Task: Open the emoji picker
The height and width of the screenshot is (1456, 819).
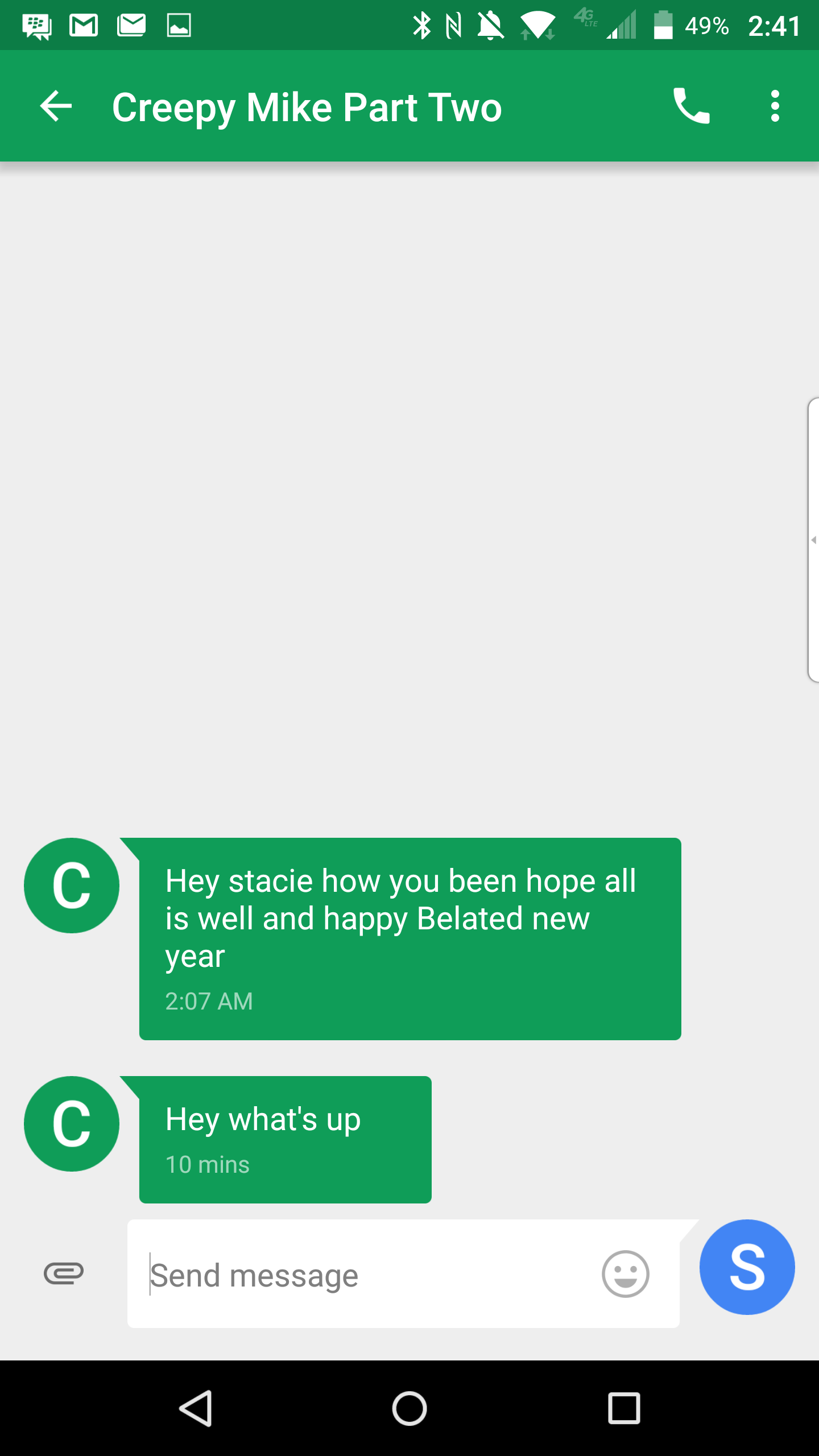Action: tap(625, 1273)
